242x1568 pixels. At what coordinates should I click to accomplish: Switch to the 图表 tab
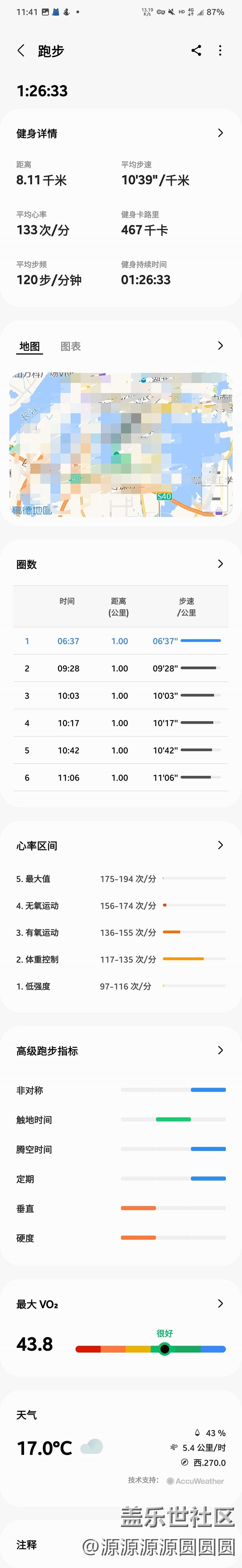(x=71, y=346)
